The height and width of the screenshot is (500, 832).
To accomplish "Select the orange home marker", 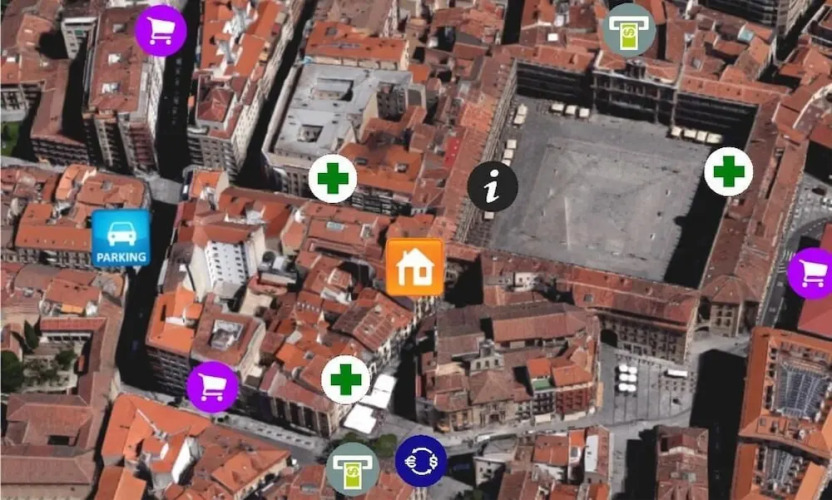I will click(414, 267).
